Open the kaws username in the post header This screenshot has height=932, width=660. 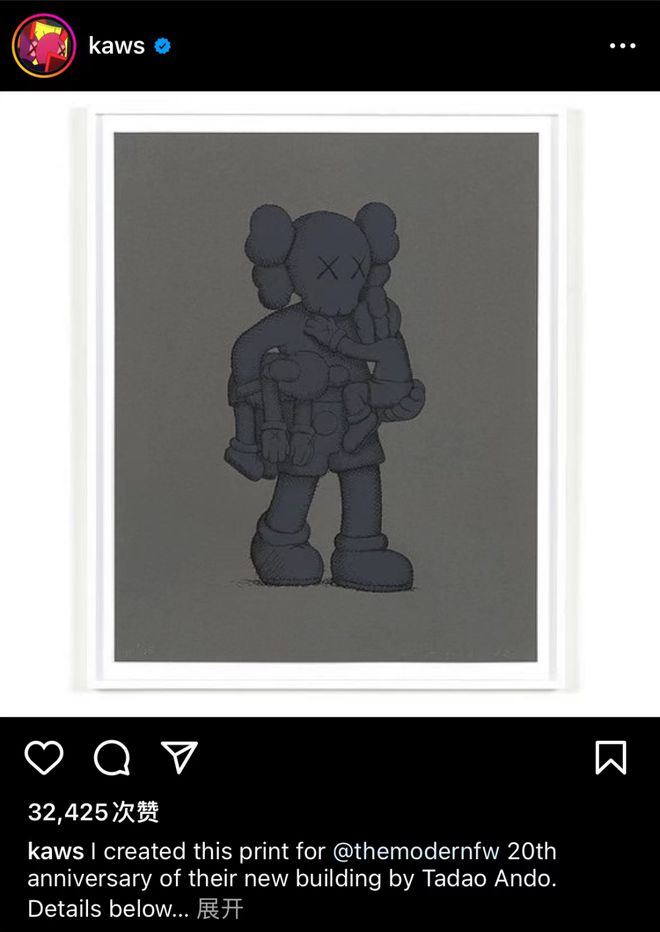[116, 46]
